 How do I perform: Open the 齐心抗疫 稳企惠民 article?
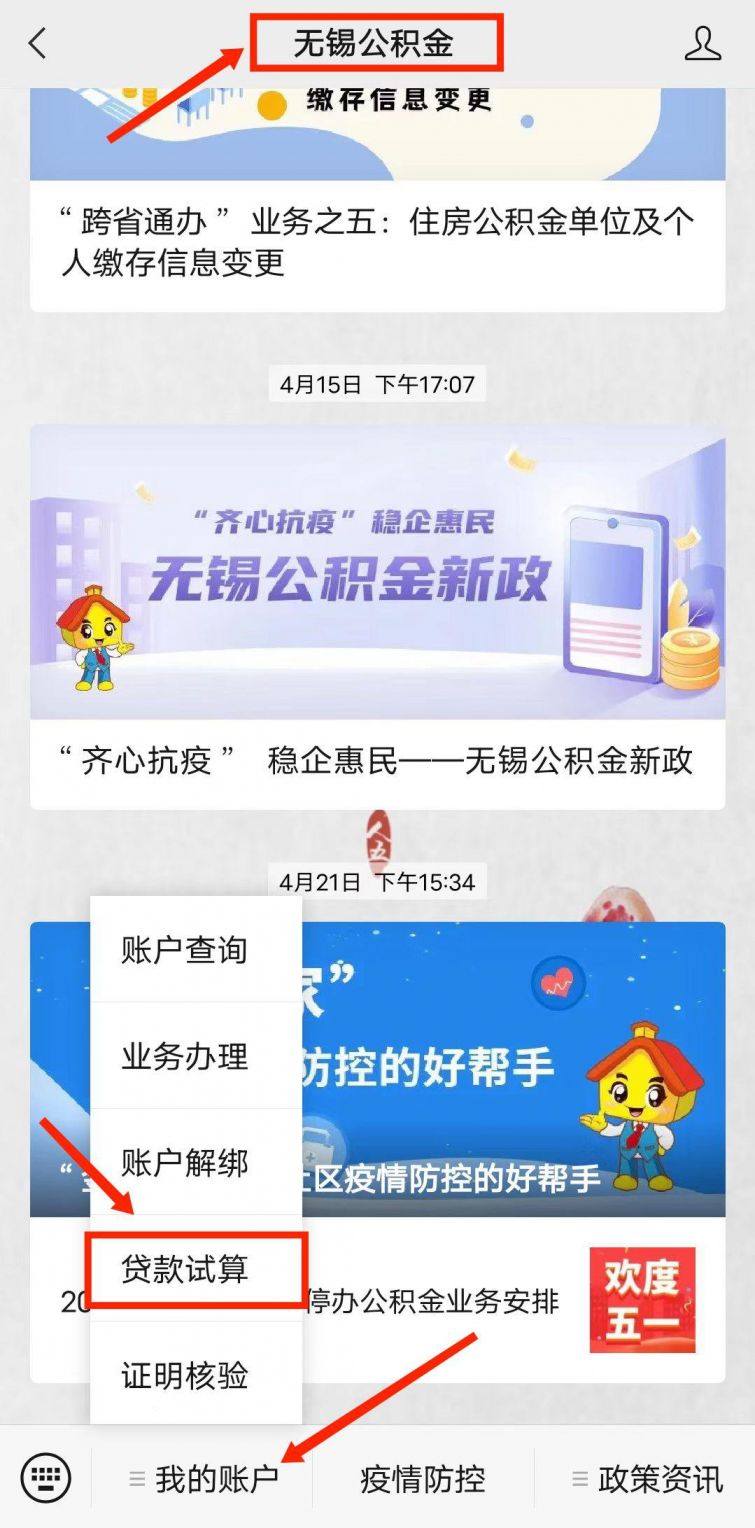[x=377, y=617]
